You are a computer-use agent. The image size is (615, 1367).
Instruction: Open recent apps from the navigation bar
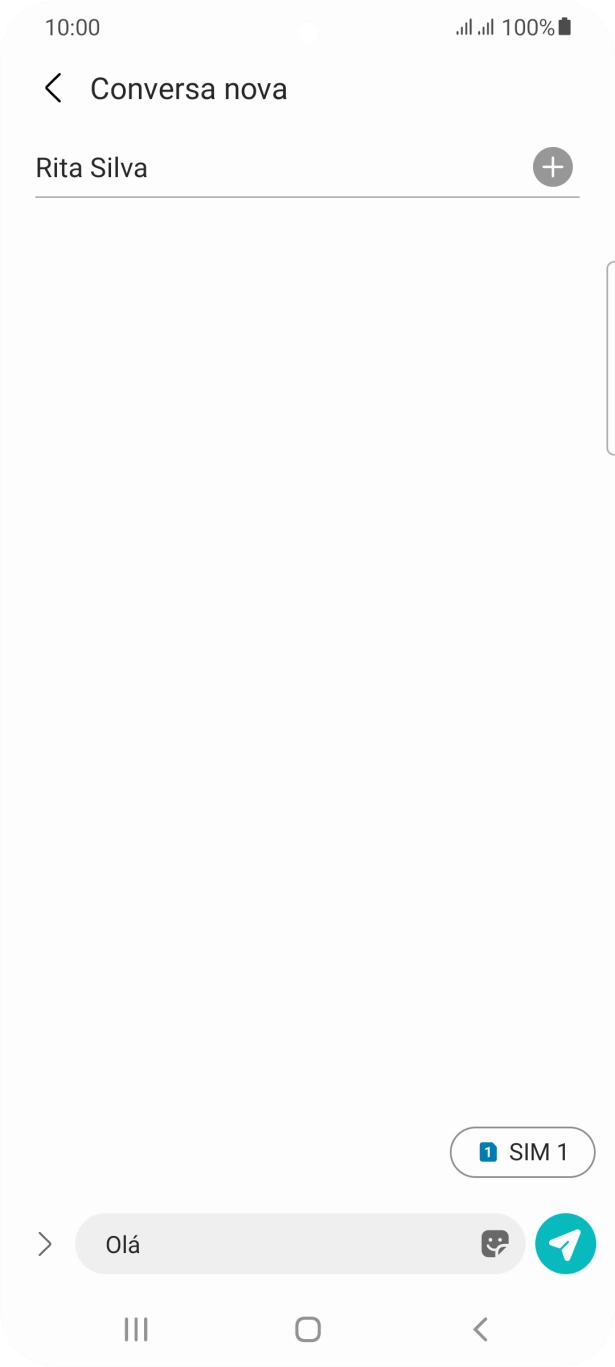[135, 1329]
